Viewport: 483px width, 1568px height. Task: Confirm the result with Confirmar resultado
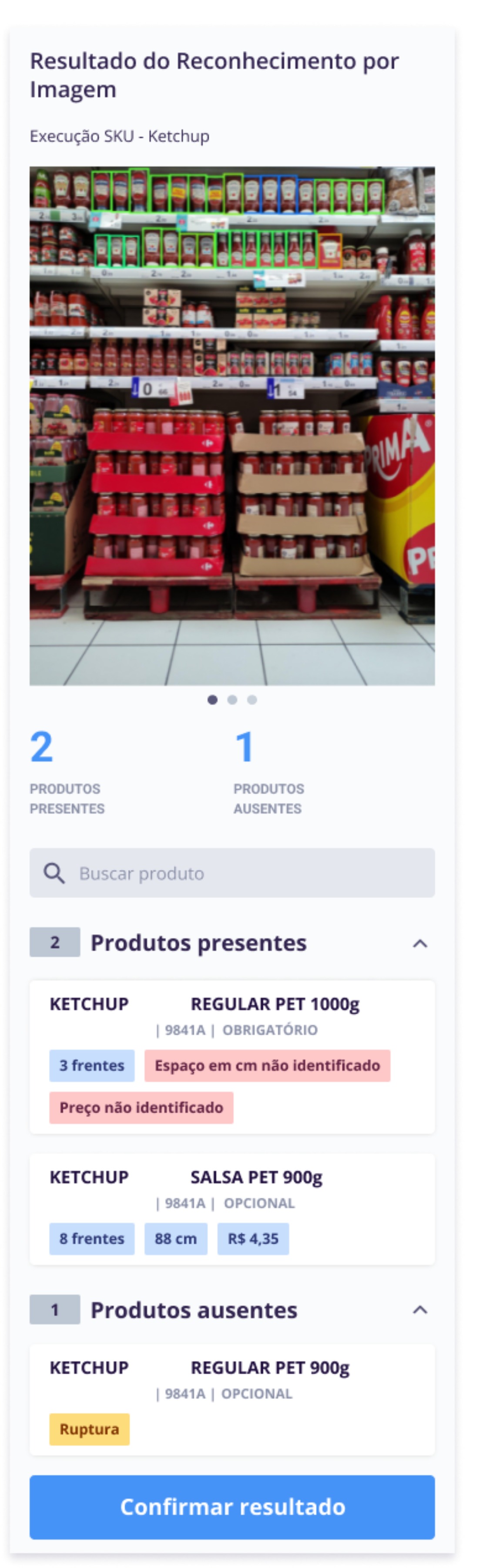[x=232, y=1507]
